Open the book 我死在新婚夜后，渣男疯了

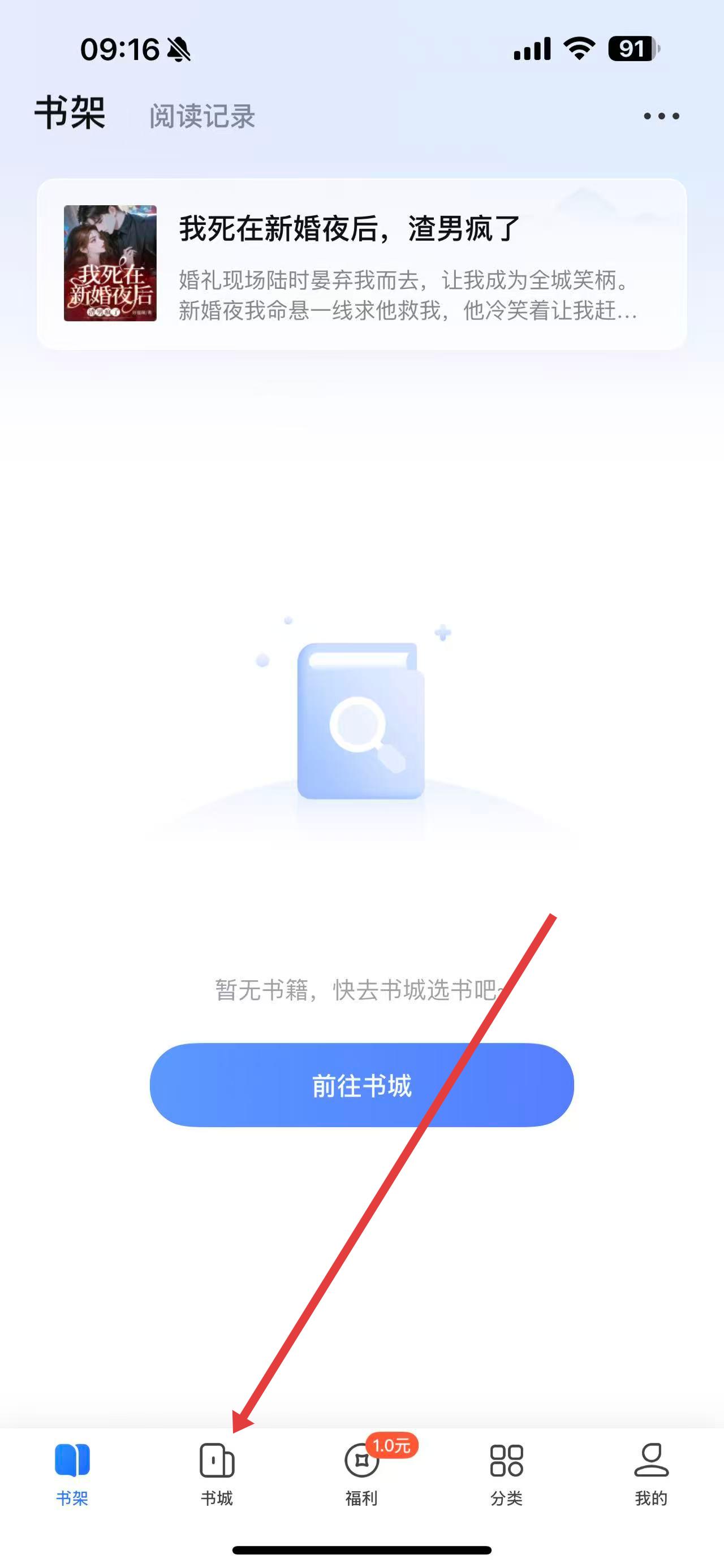coord(361,264)
